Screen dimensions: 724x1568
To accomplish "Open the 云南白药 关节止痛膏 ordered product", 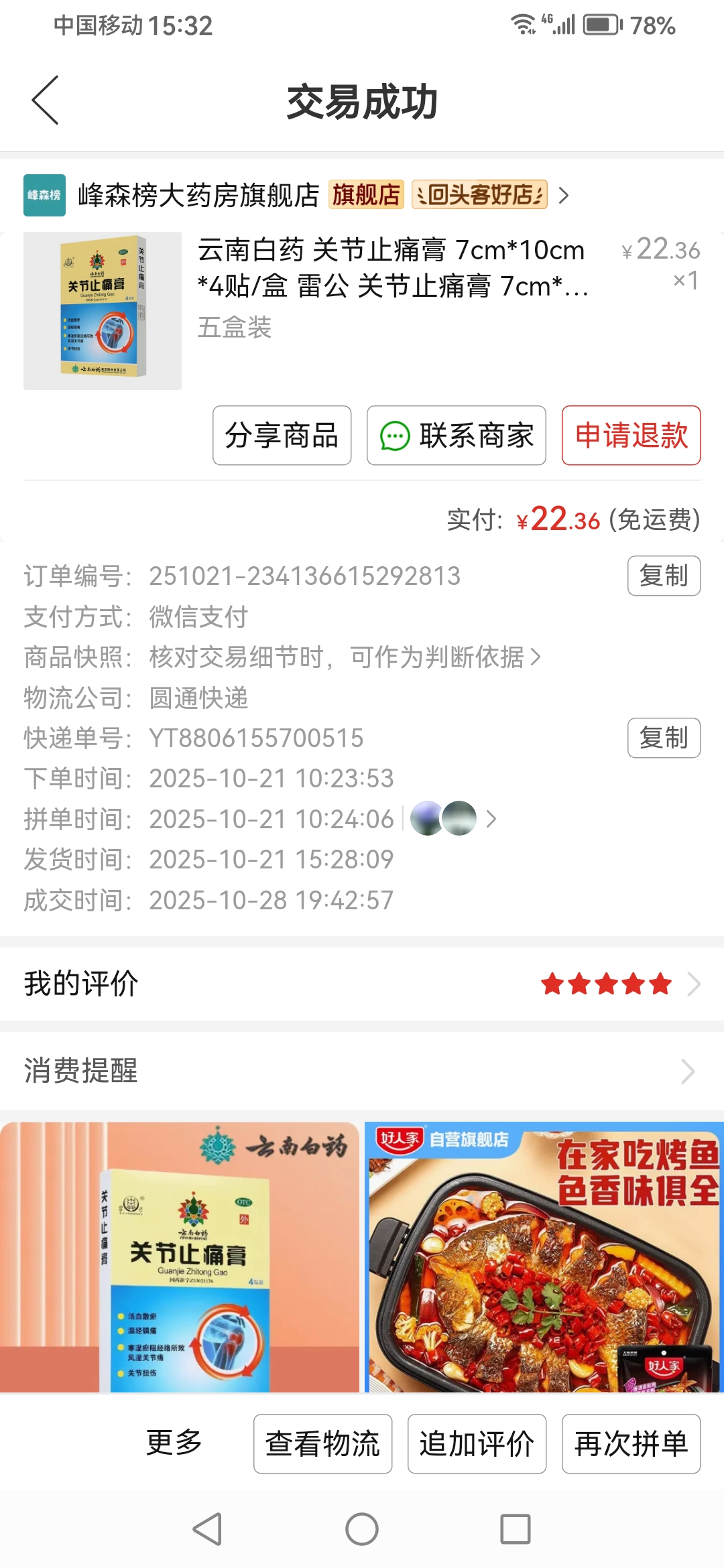I will pos(392,268).
